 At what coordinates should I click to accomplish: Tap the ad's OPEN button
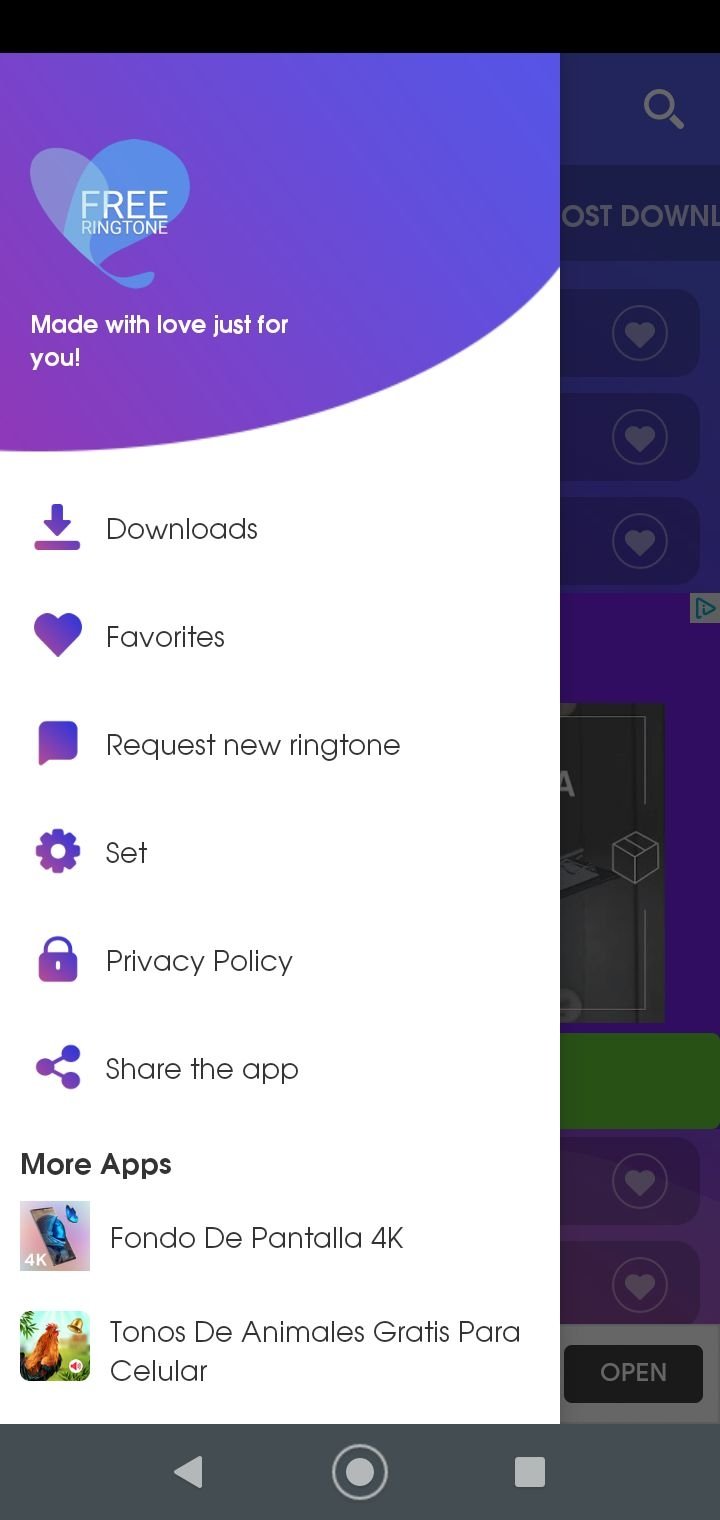coord(633,1373)
